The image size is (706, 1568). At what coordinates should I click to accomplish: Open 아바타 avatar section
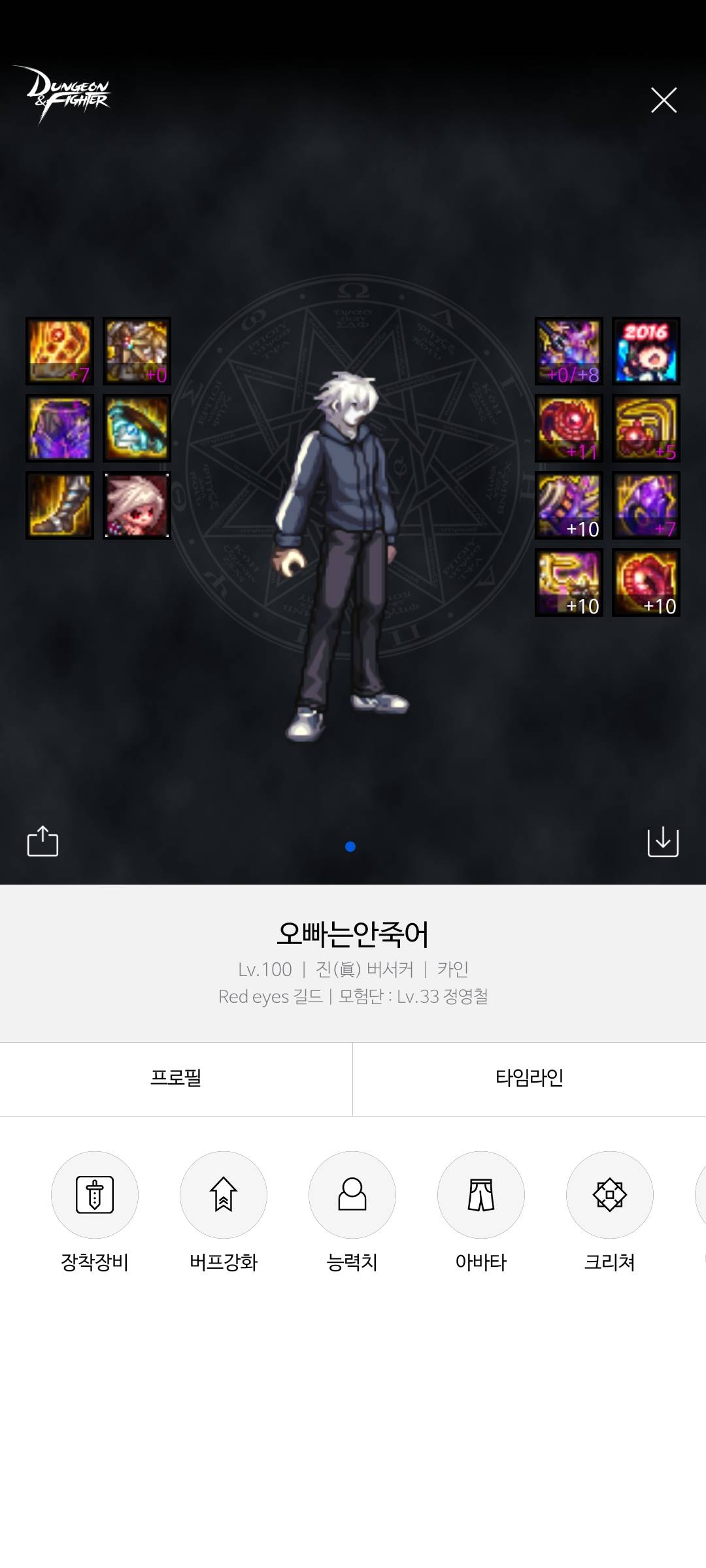coord(481,1194)
